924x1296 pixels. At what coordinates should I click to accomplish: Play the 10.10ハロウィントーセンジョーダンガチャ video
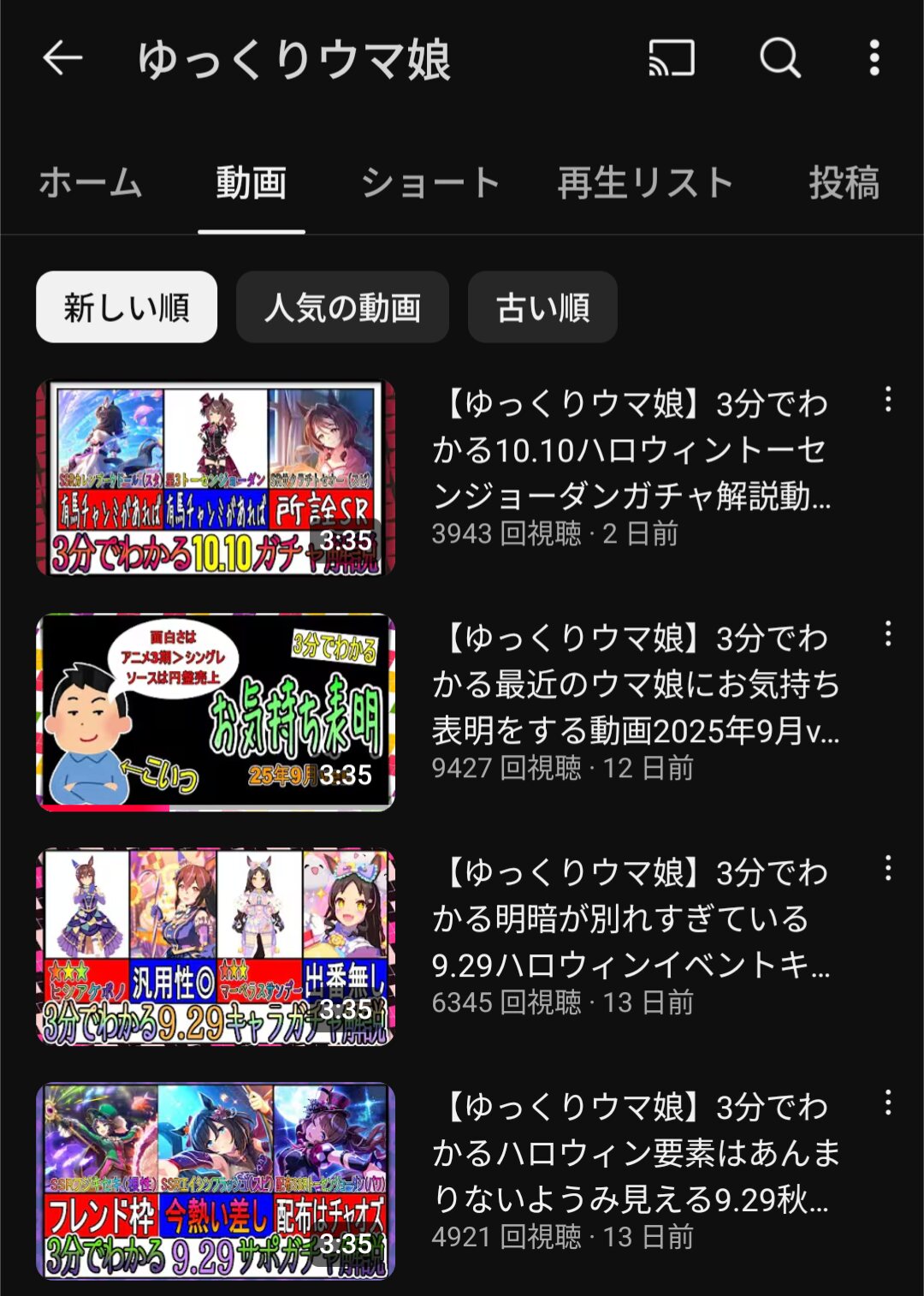coord(216,479)
